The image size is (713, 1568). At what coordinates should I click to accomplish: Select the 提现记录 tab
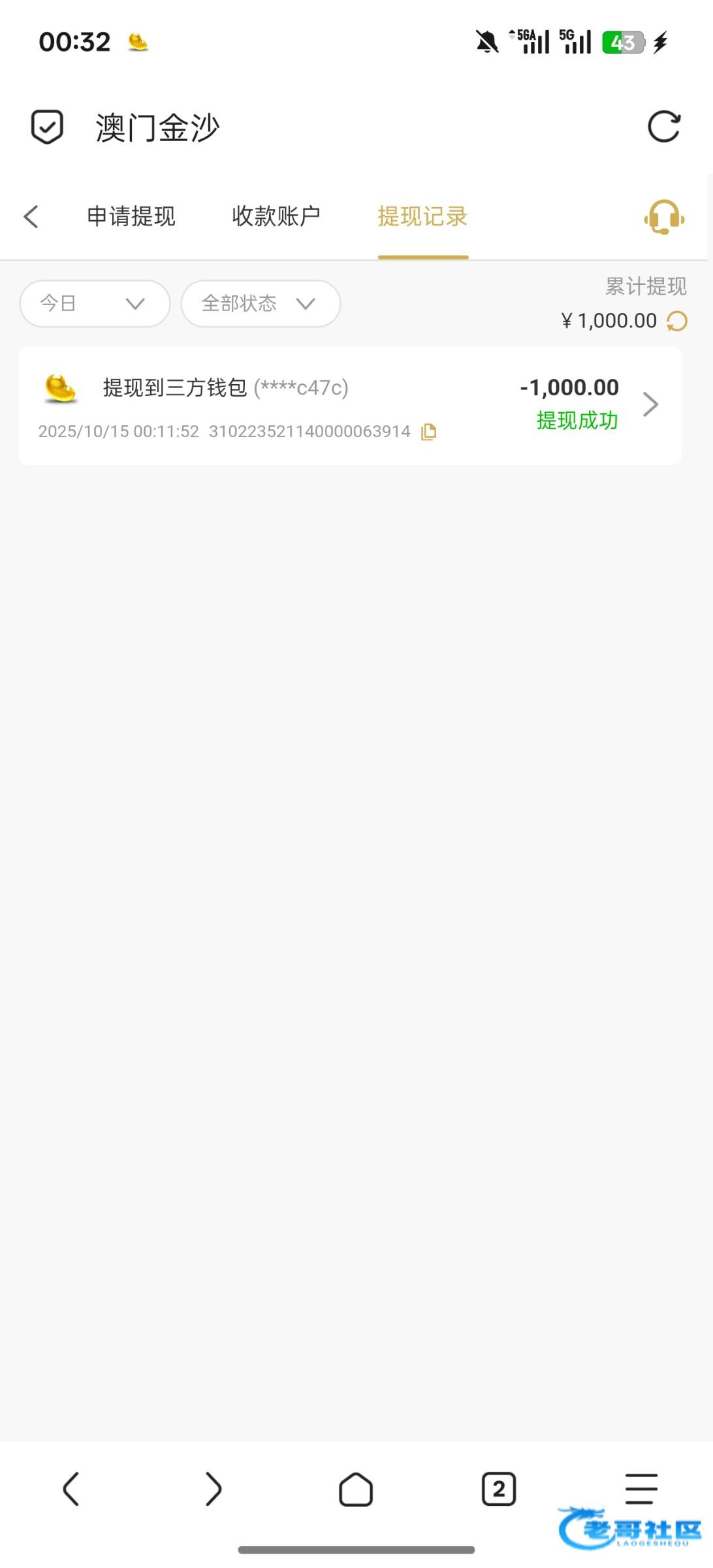tap(422, 217)
